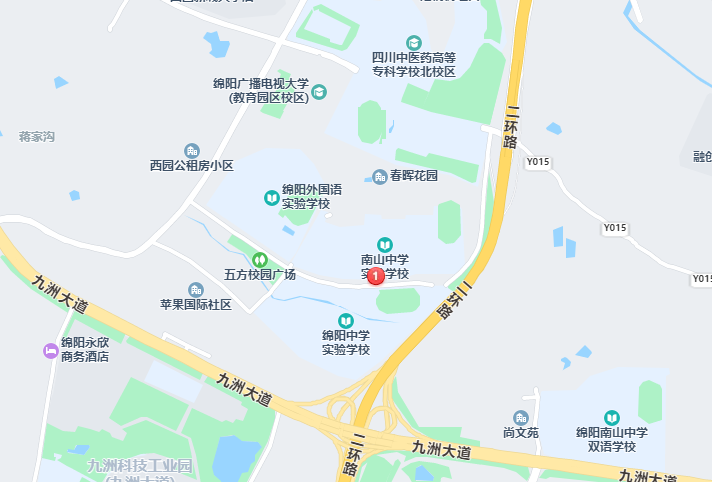
Task: Select 绵阳广播电视大学 marker
Action: [319, 92]
